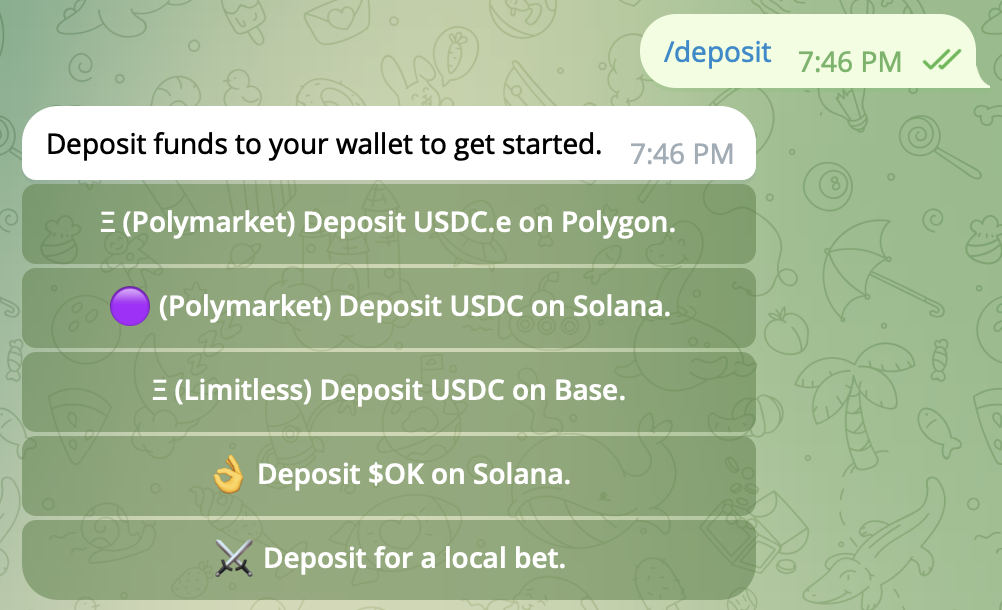Choose Deposit for a local bet
Screen dimensions: 1002x610
pyautogui.click(x=388, y=559)
